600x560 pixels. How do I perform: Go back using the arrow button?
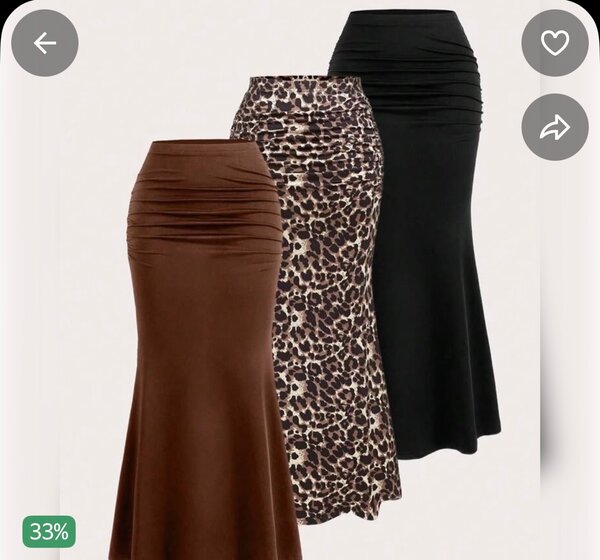point(45,43)
